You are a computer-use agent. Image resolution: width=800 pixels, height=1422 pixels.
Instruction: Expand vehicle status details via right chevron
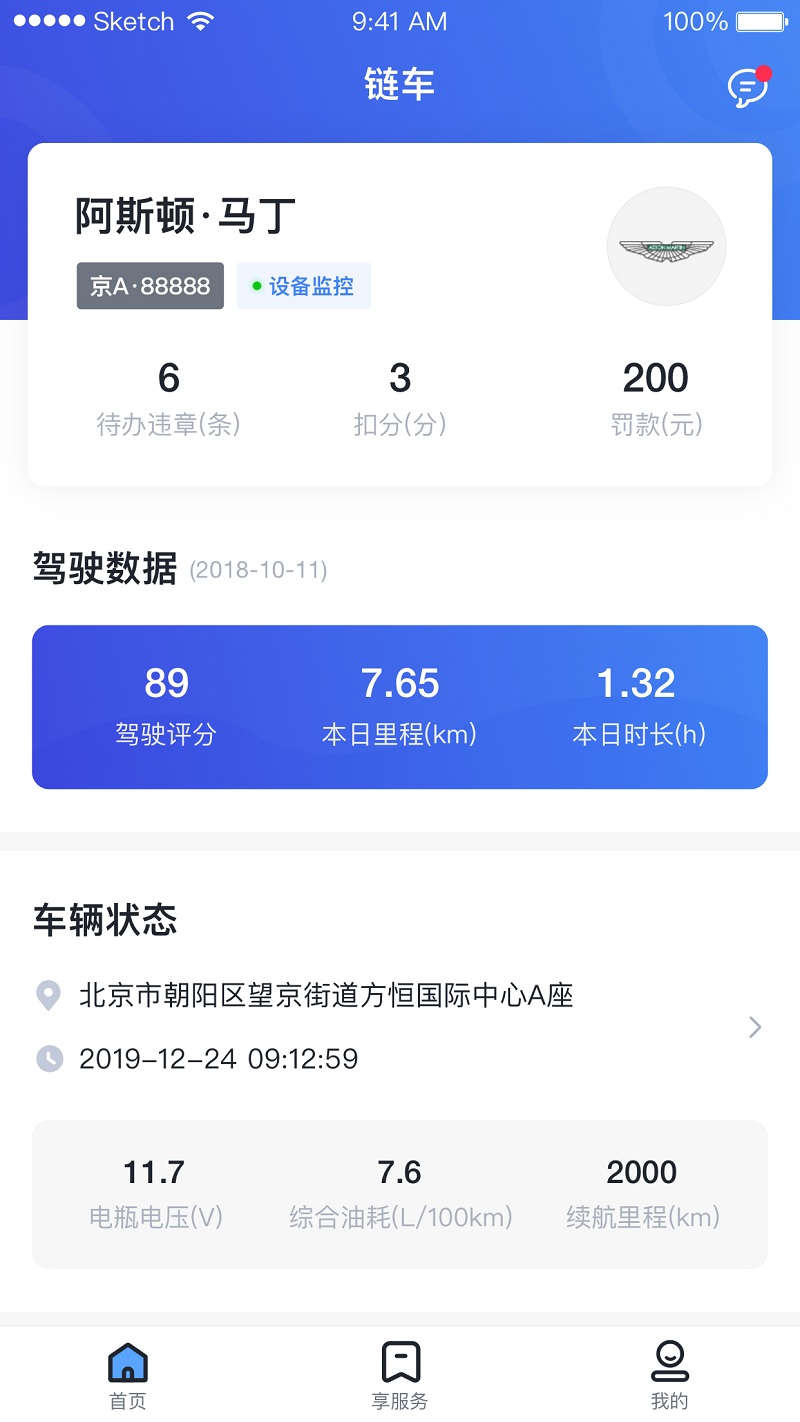point(756,1027)
